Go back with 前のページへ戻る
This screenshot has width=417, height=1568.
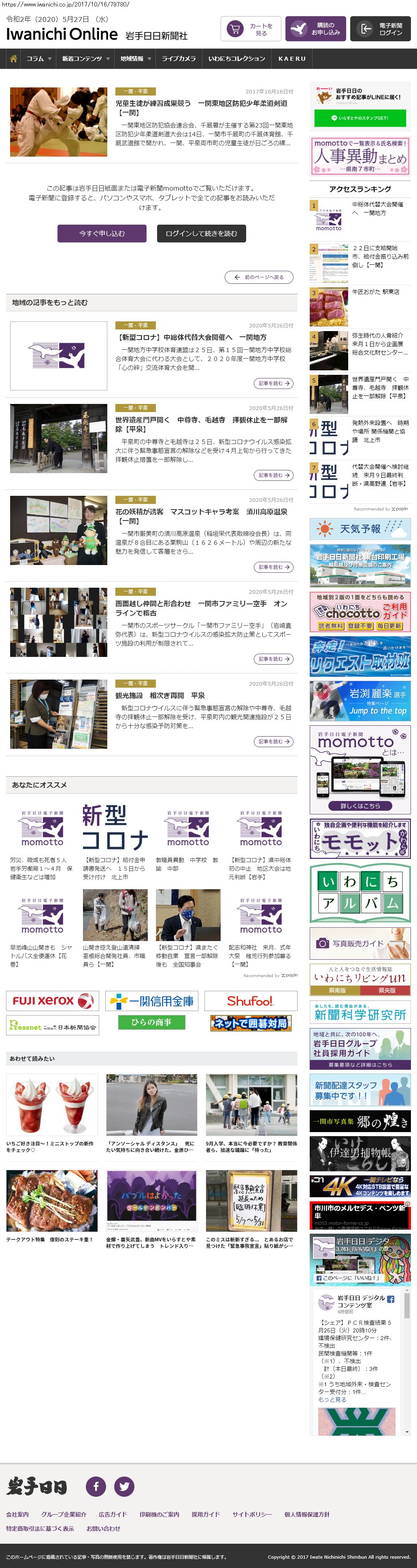pos(259,277)
